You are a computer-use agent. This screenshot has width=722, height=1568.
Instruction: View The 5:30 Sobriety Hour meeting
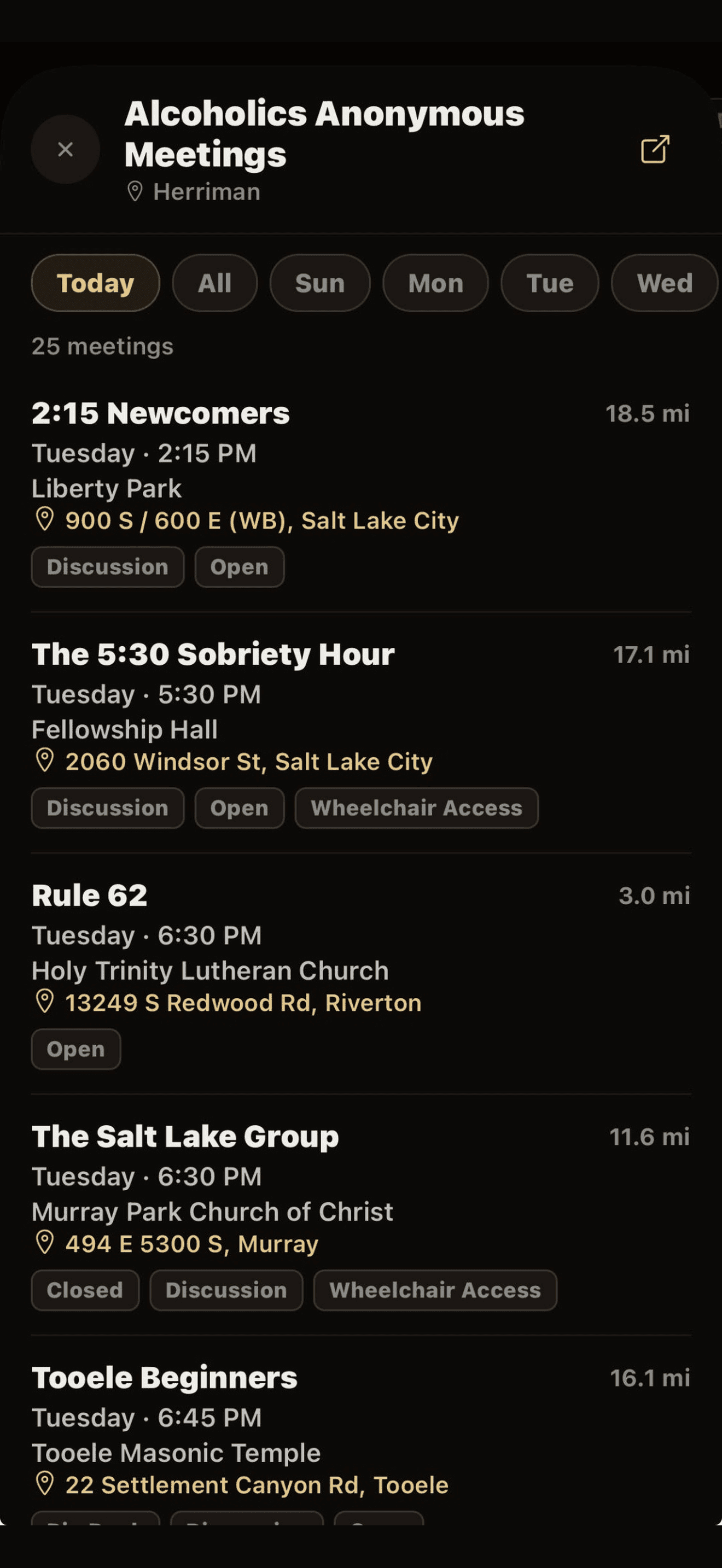coord(213,654)
